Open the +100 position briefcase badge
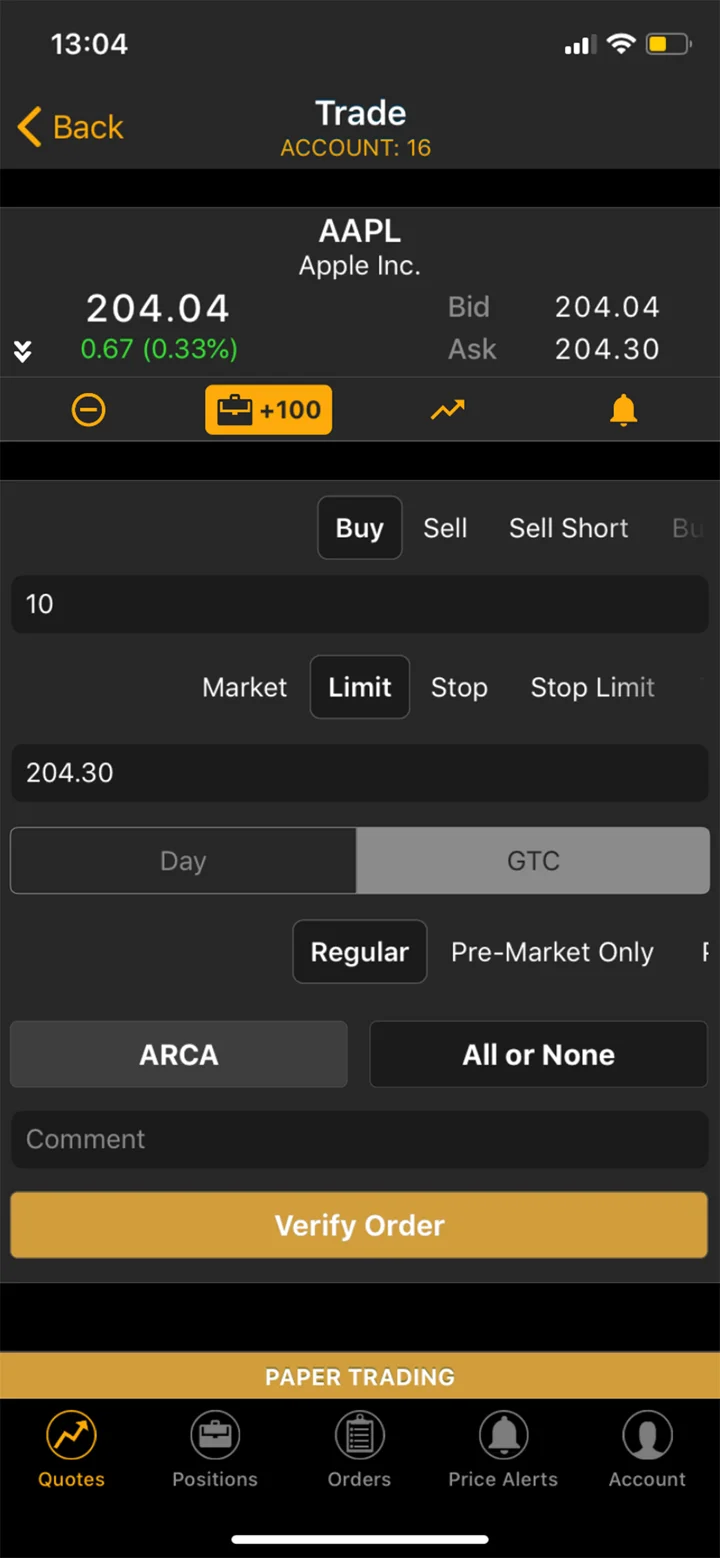Screen dimensions: 720x1558 click(x=268, y=410)
